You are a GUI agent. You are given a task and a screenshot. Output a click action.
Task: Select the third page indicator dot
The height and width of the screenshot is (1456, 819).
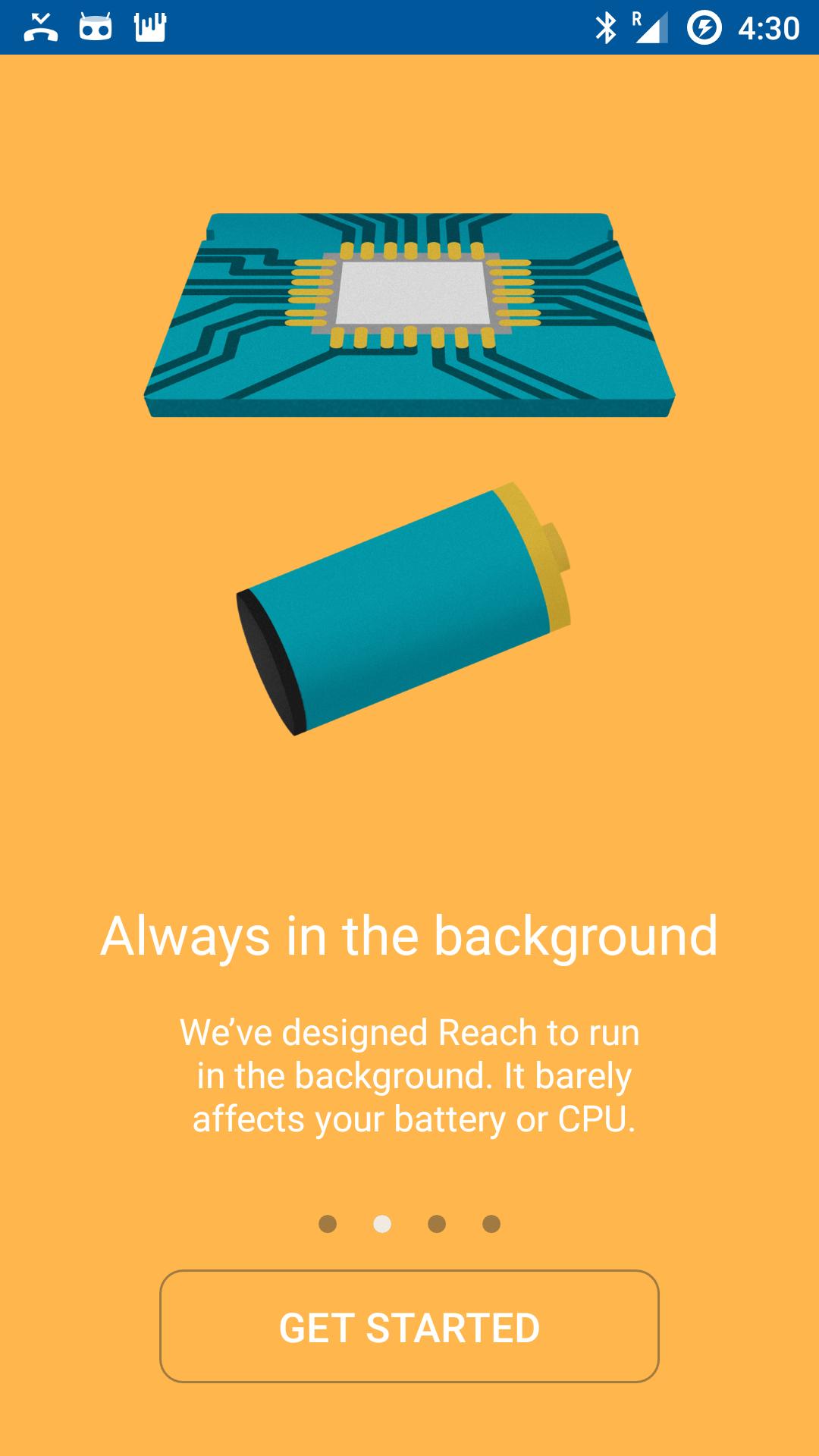click(x=437, y=1224)
